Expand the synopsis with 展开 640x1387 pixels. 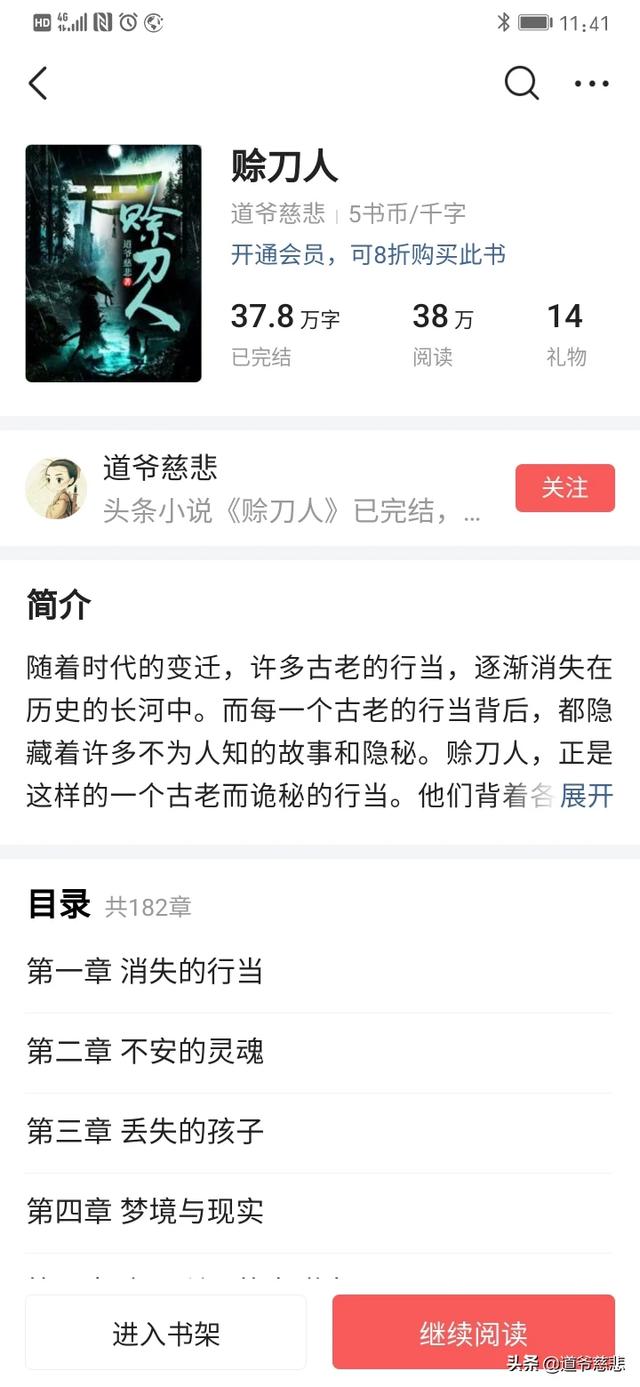coord(586,796)
